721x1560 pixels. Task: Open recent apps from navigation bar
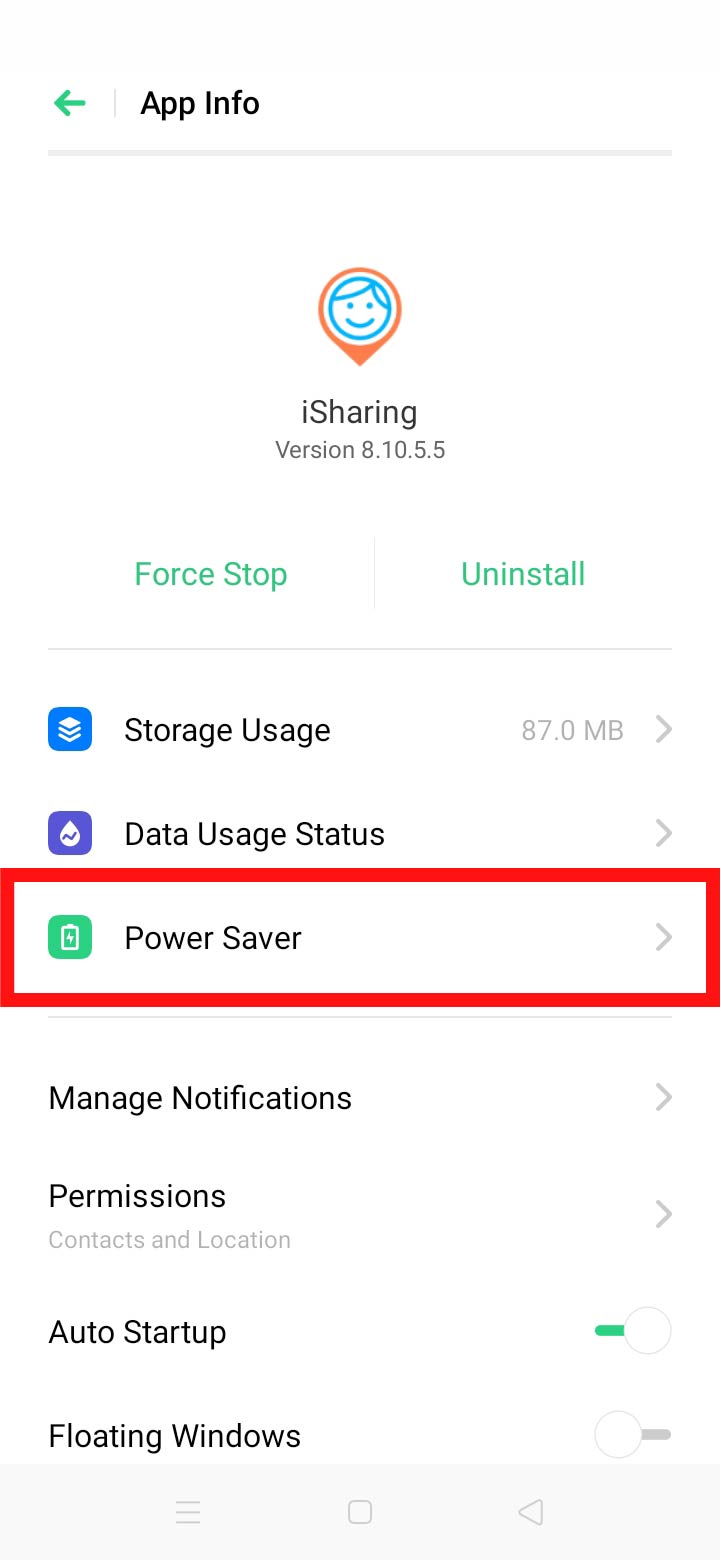pyautogui.click(x=188, y=1512)
